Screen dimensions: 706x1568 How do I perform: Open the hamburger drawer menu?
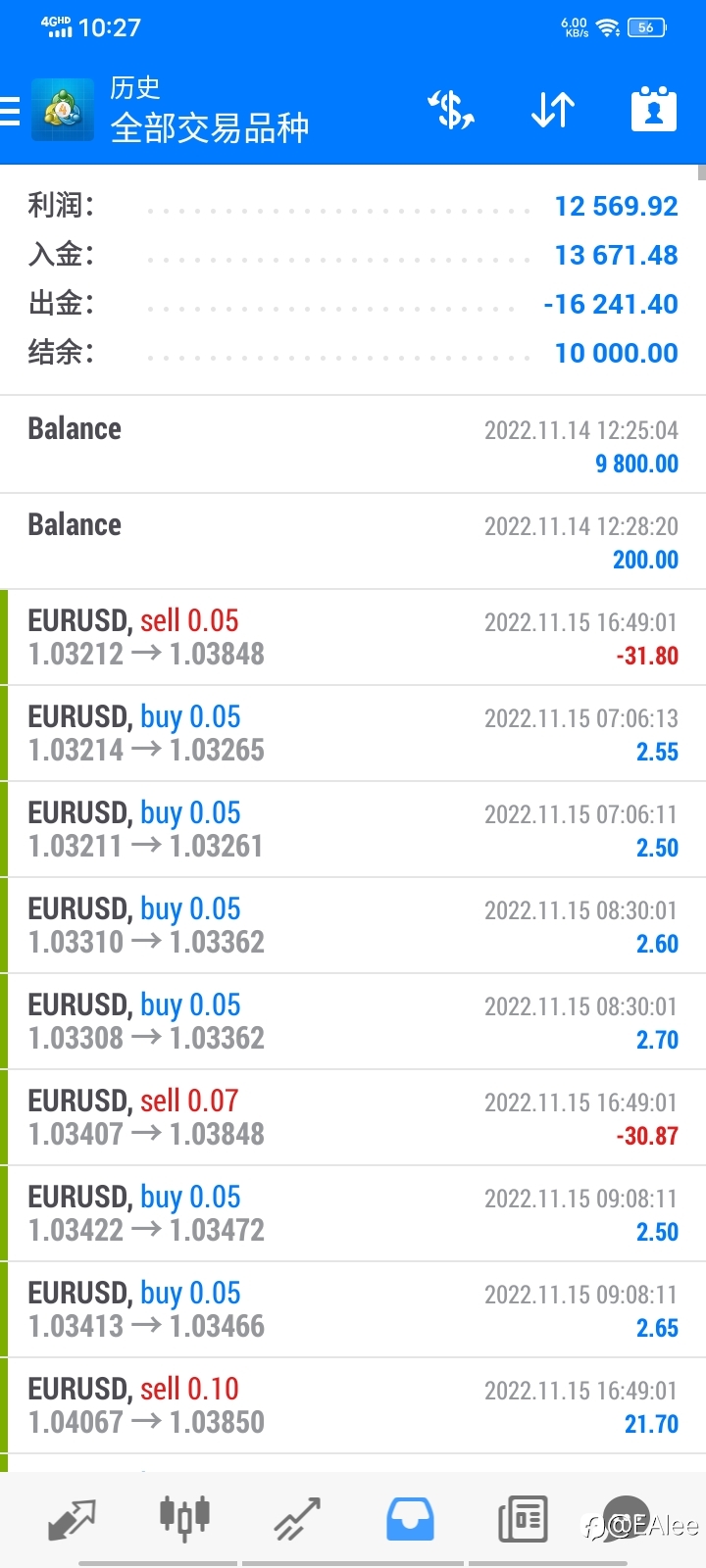(x=10, y=111)
